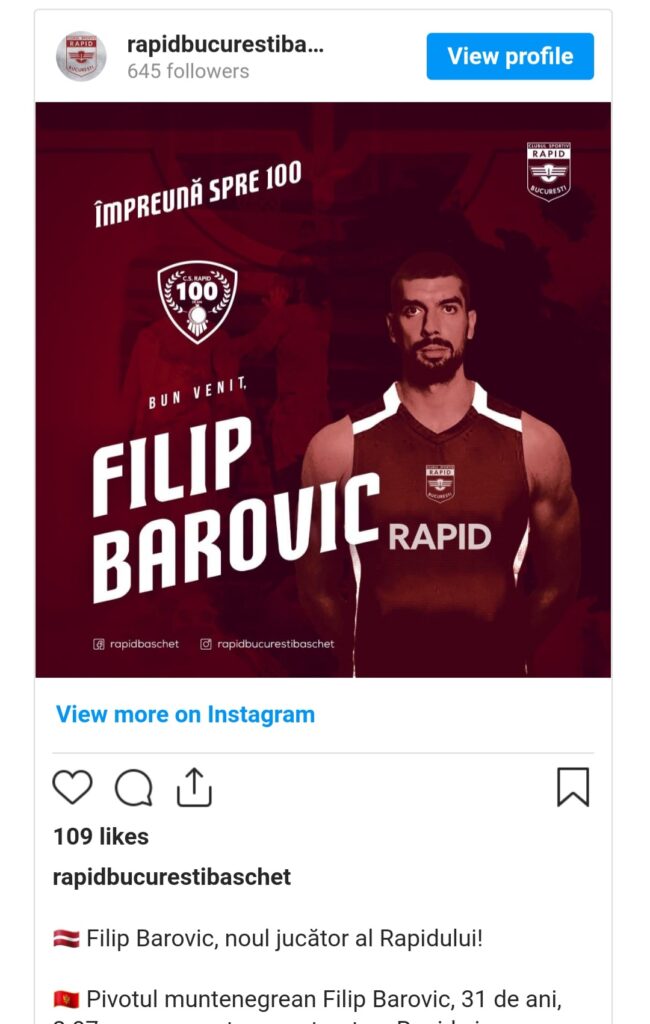Open rapidbucurestibaschet profile avatar
This screenshot has width=650, height=1024.
[x=81, y=56]
